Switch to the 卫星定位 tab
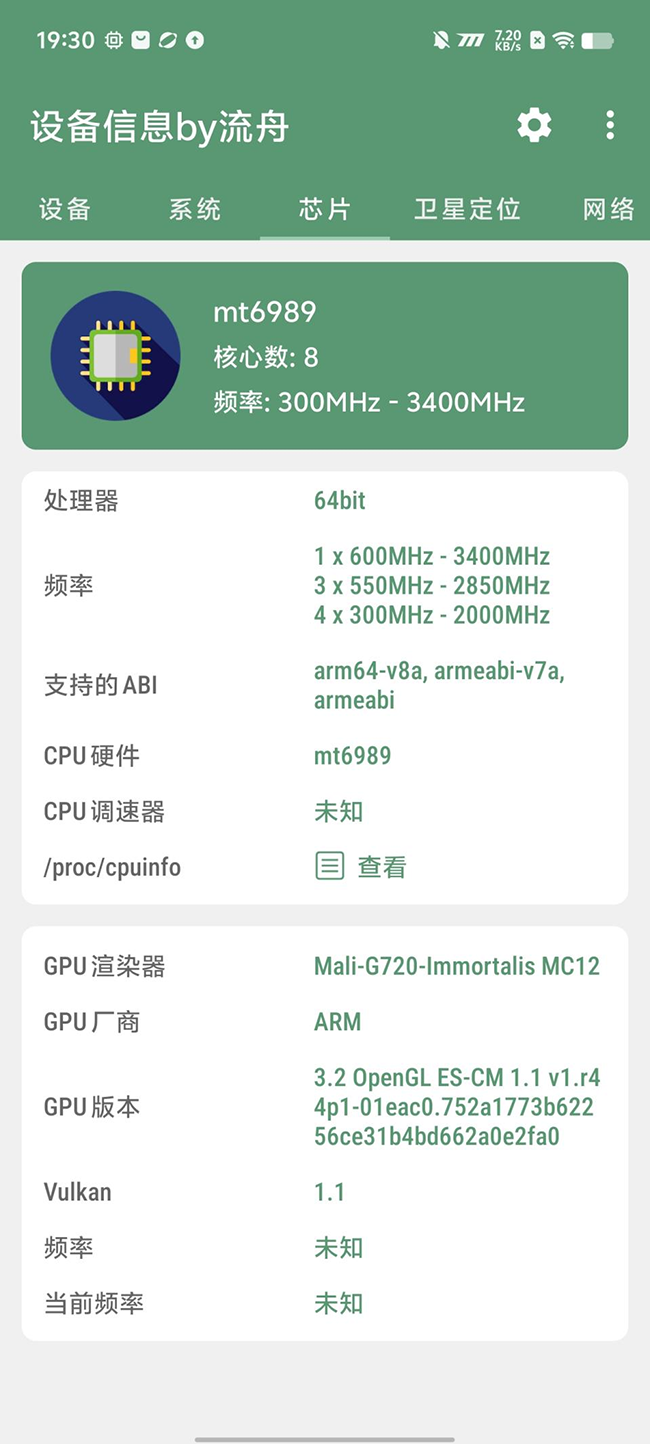The height and width of the screenshot is (1444, 650). coord(467,209)
